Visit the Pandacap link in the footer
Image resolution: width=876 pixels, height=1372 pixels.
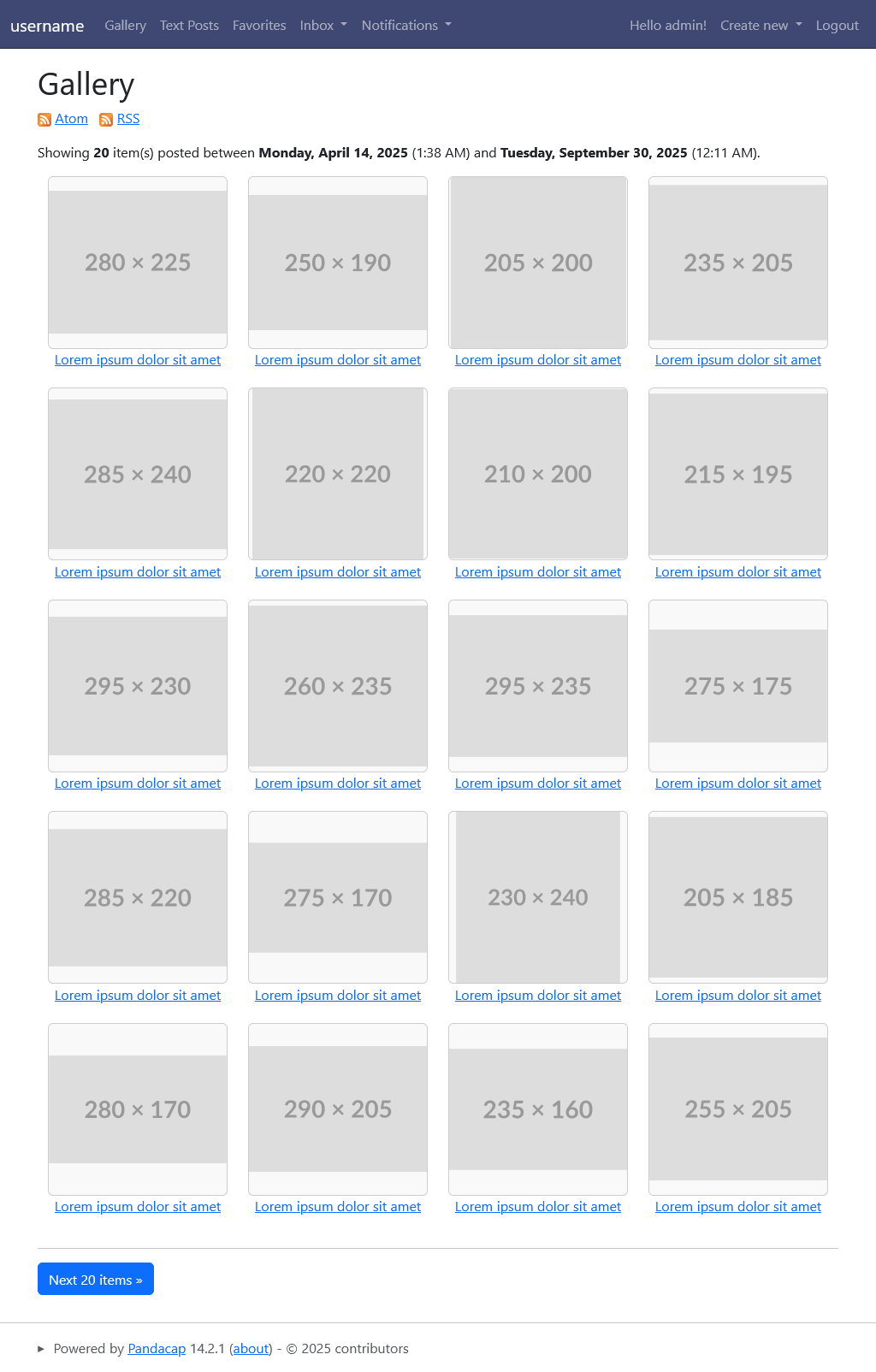[x=157, y=1349]
